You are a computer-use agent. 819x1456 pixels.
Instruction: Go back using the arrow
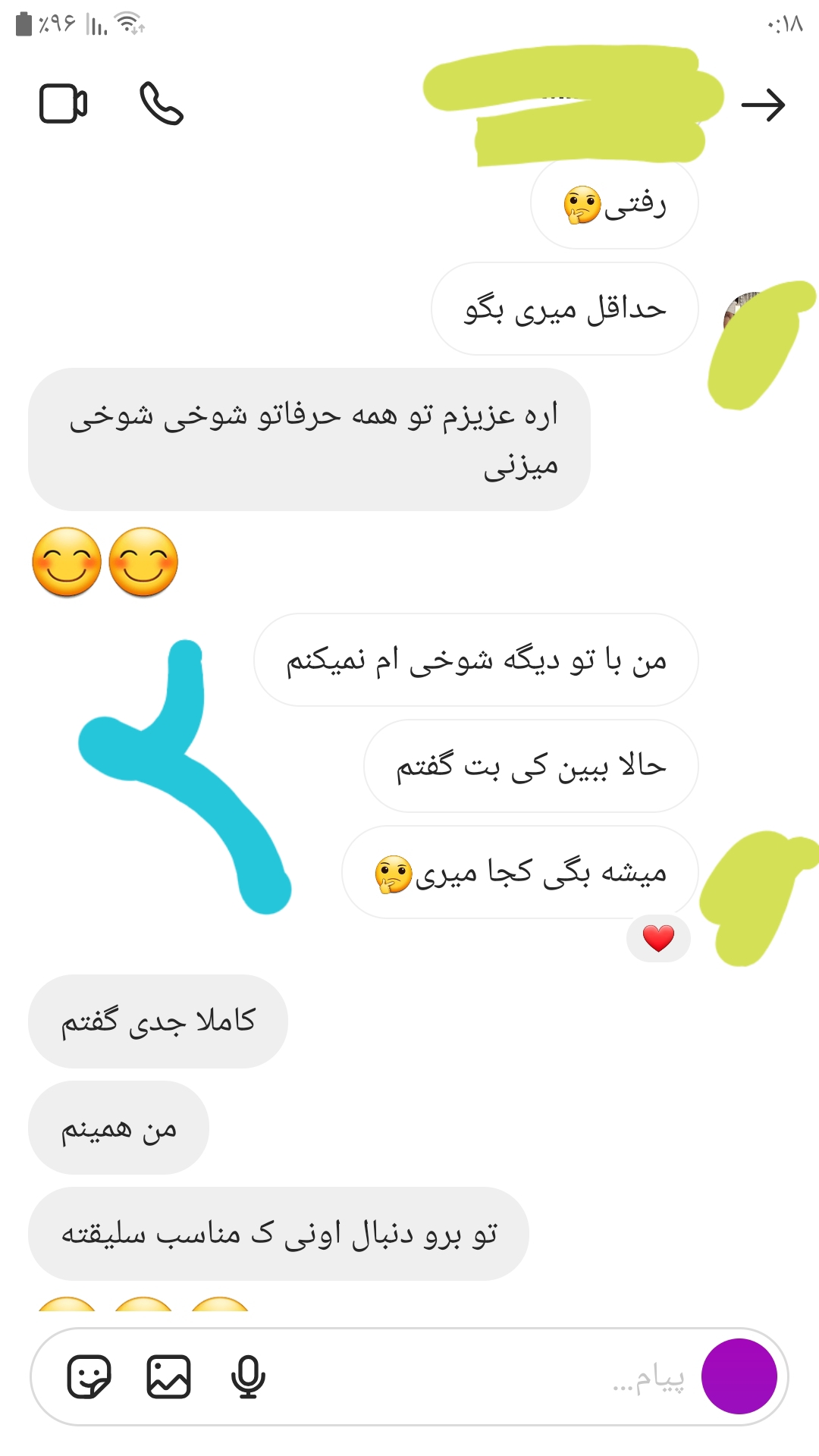tap(763, 105)
